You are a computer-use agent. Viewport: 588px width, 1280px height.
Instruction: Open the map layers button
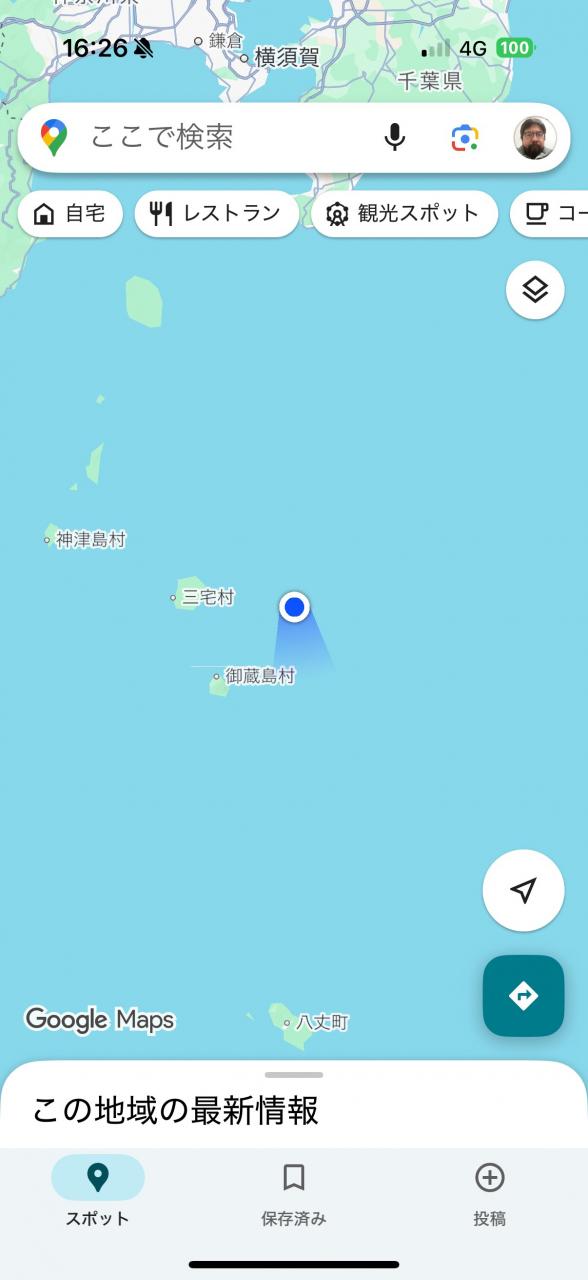click(x=535, y=290)
